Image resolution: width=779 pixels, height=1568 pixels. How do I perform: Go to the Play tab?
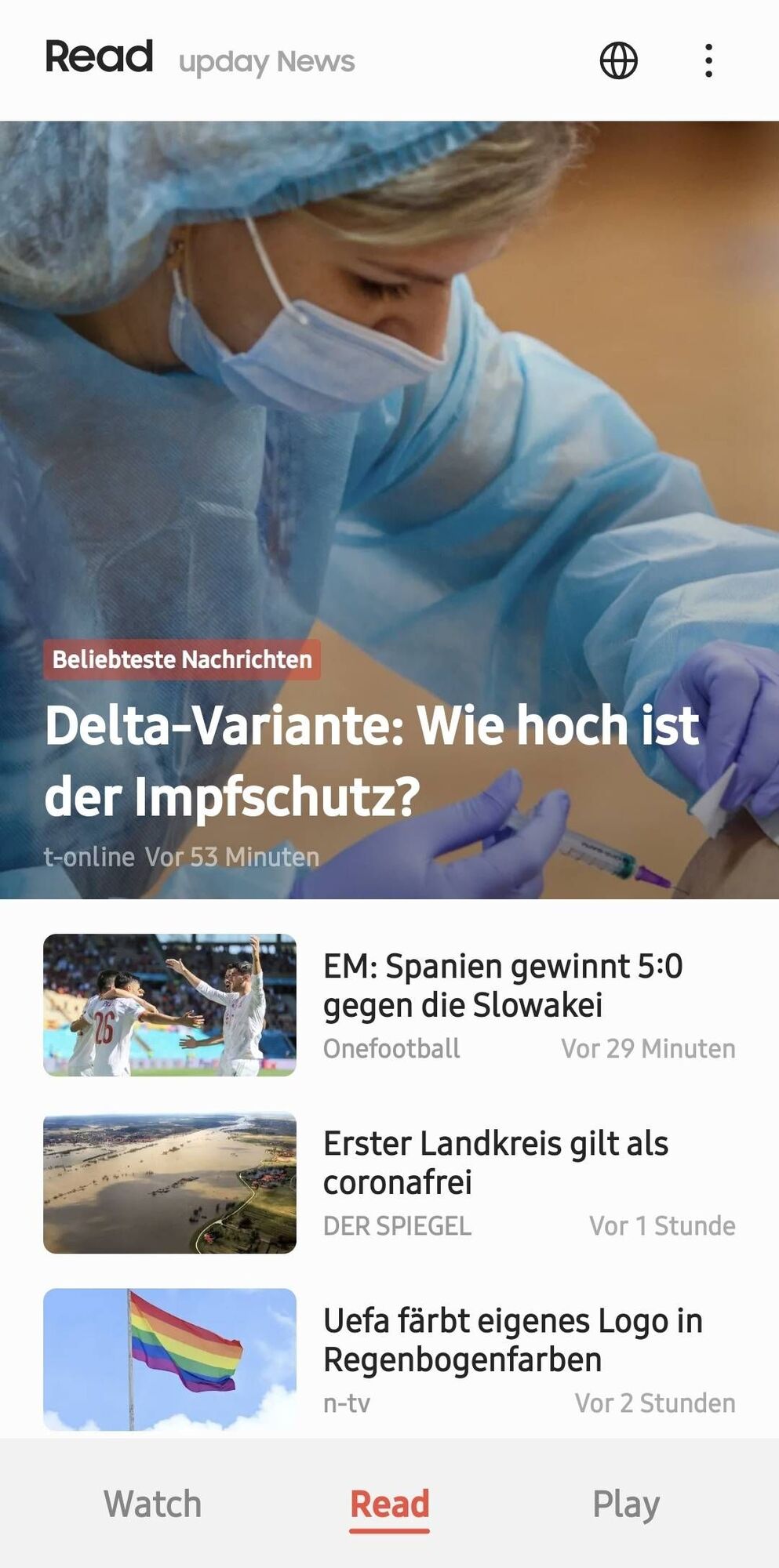coord(625,1504)
